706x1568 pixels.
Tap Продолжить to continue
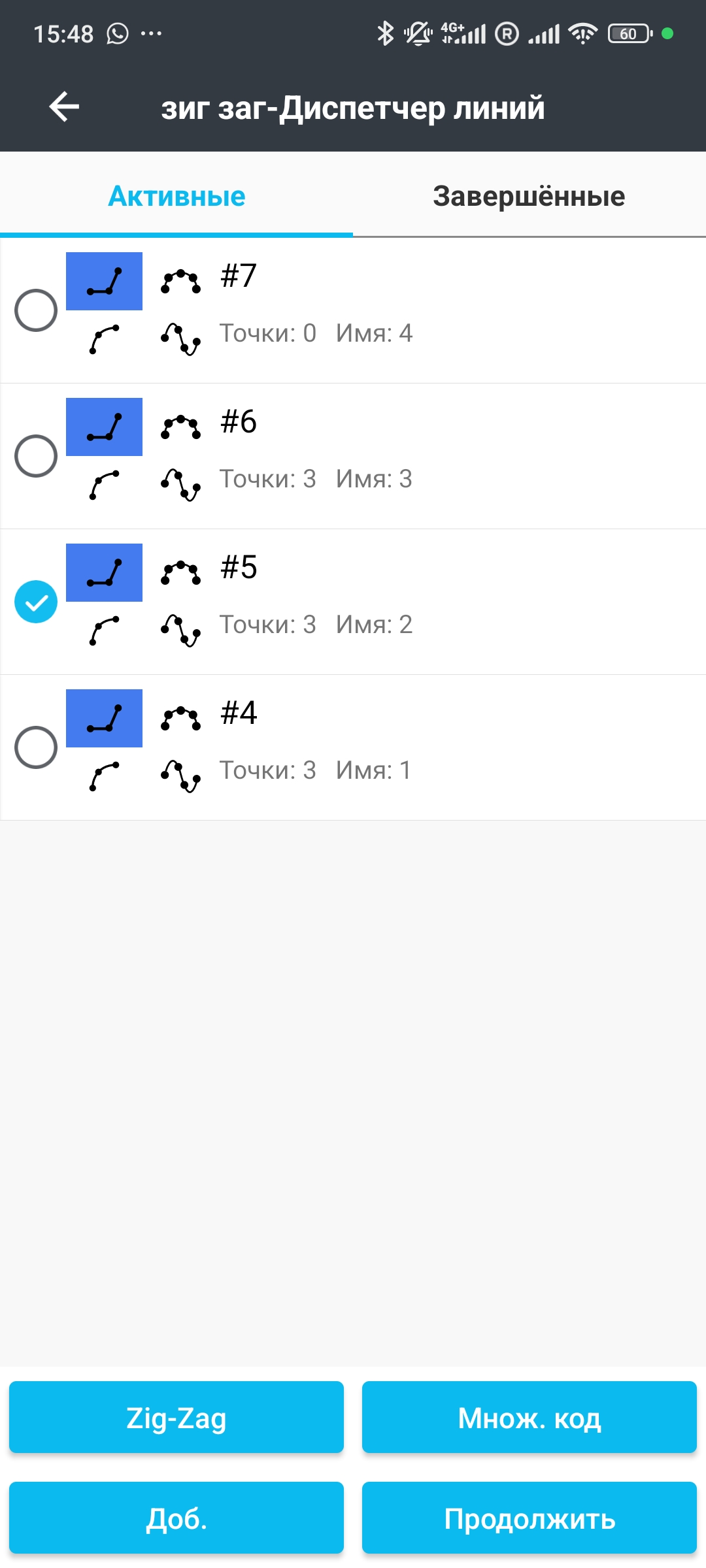point(529,1518)
